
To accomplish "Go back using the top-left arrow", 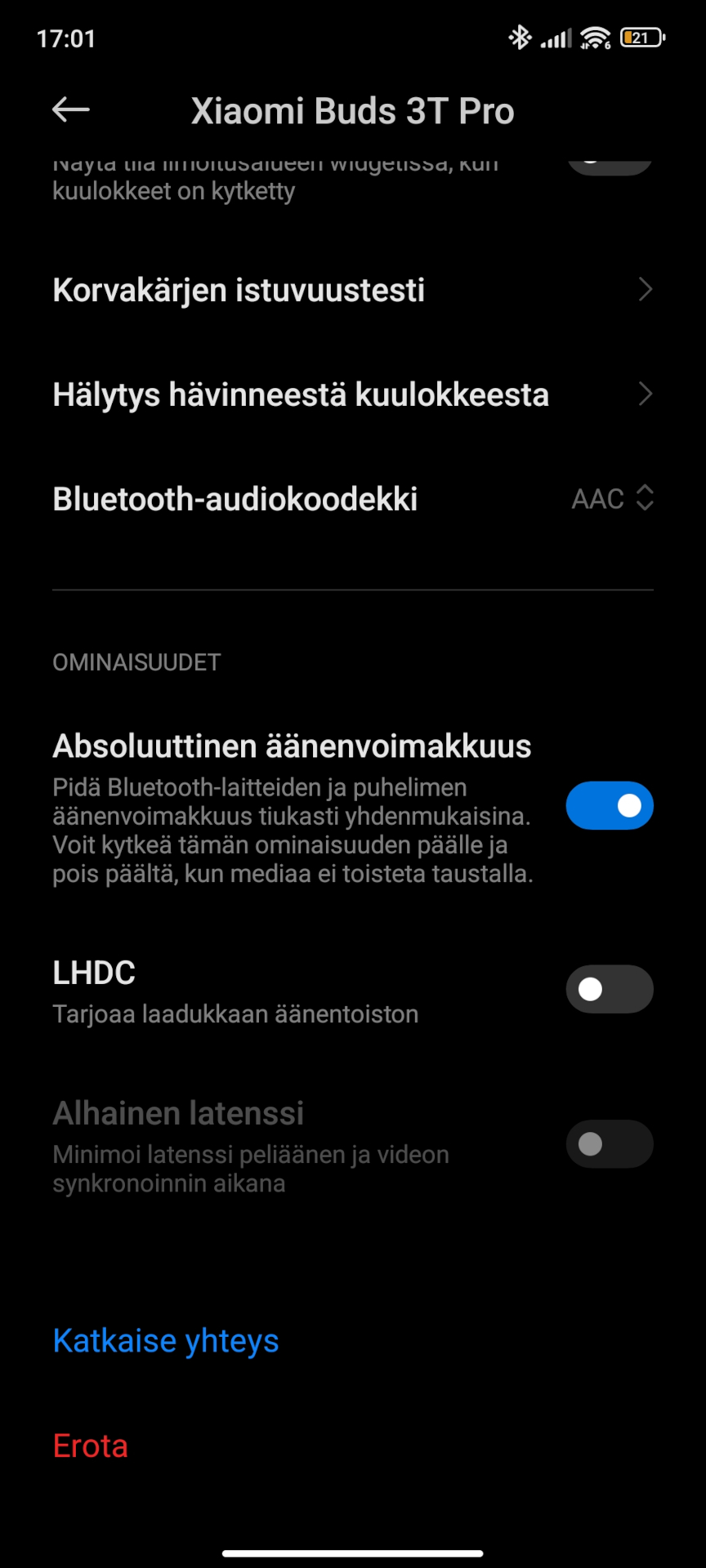I will 71,109.
